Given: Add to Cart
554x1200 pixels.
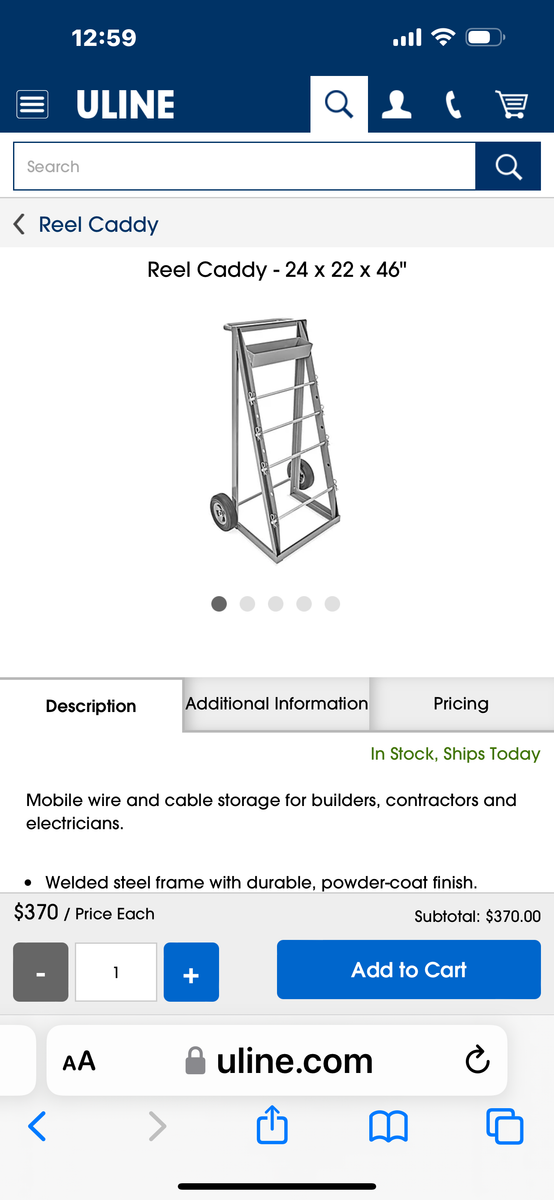Looking at the screenshot, I should [409, 969].
